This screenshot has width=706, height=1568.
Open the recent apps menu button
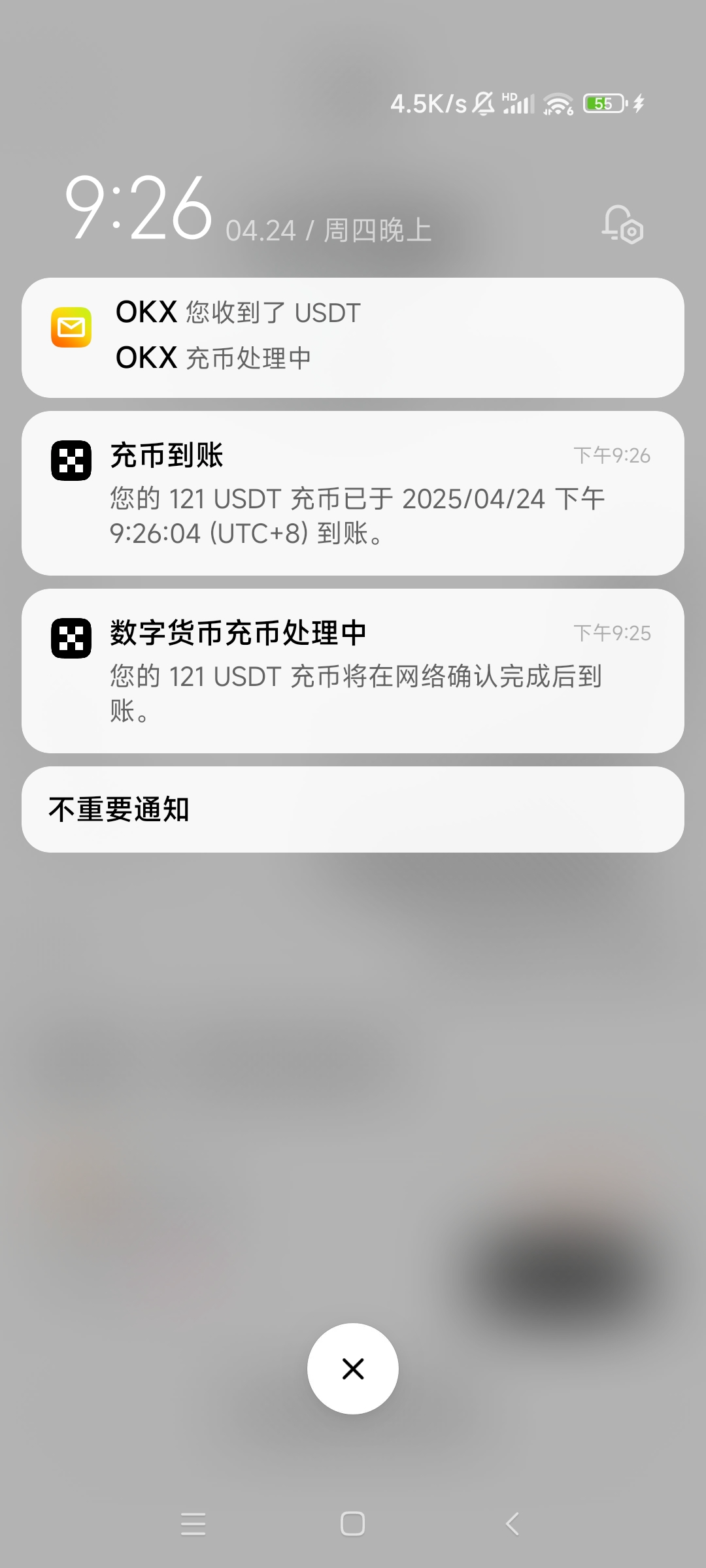tap(193, 1524)
